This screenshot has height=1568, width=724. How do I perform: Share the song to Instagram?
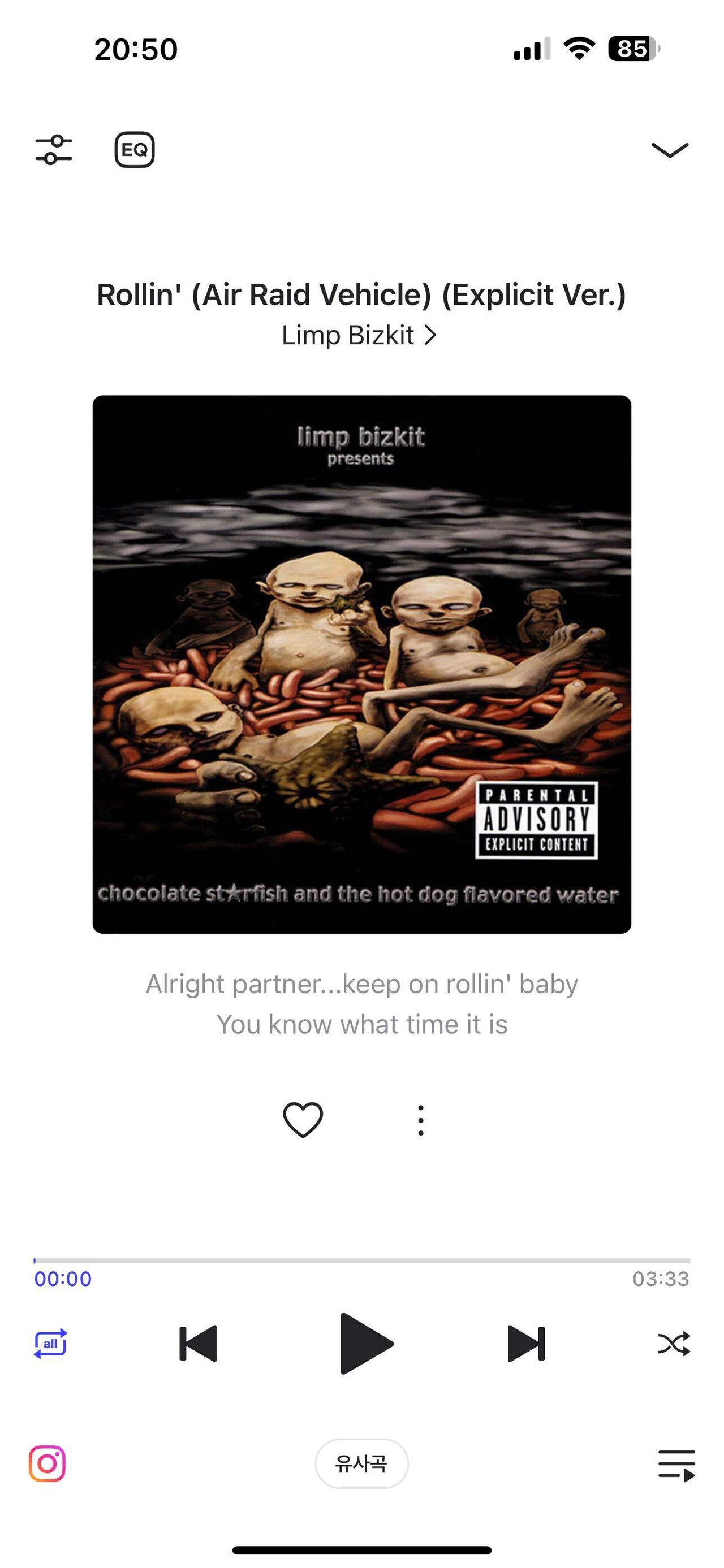(x=48, y=1464)
